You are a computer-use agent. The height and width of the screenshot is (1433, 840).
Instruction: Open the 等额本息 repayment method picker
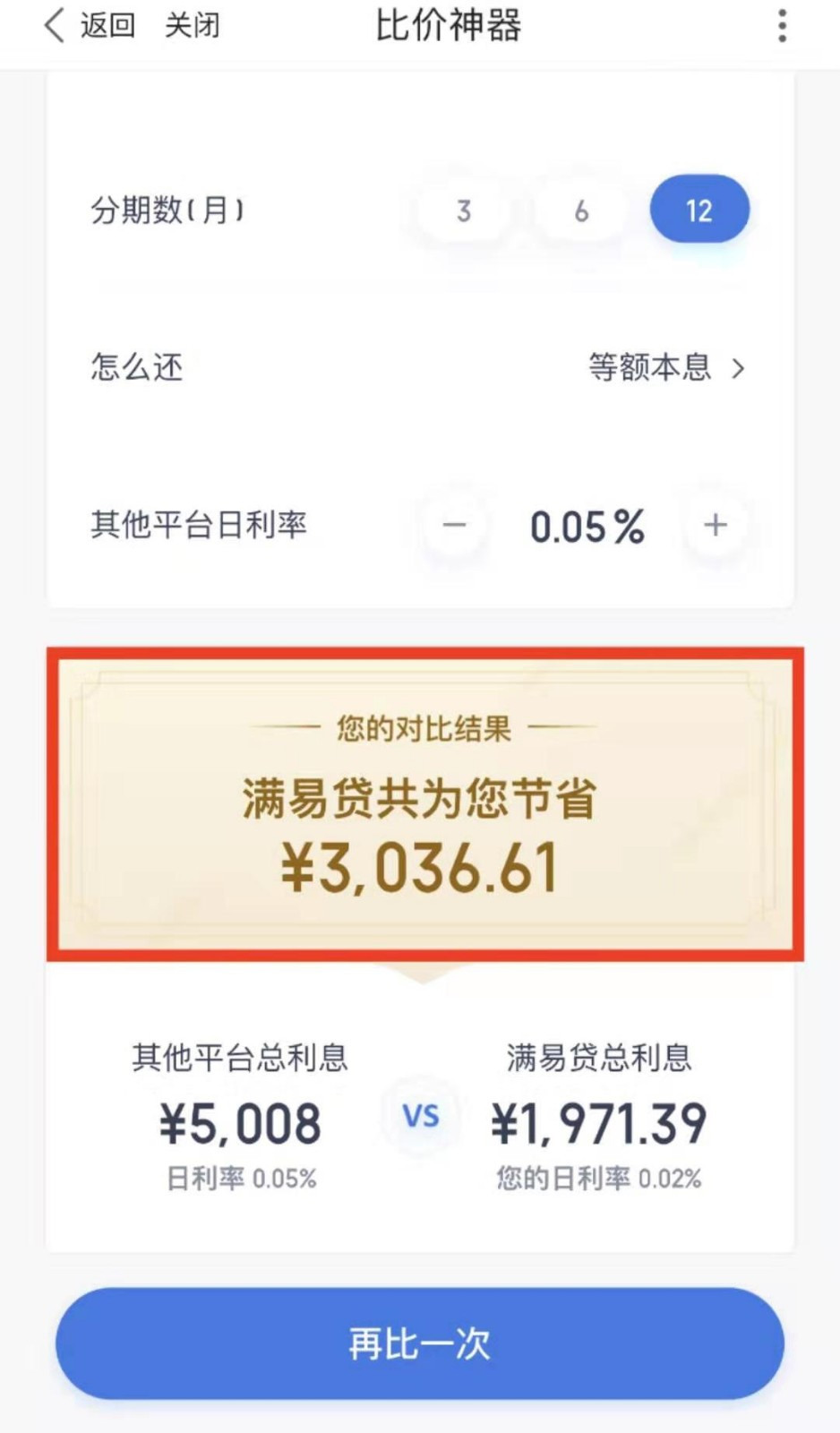pos(666,367)
